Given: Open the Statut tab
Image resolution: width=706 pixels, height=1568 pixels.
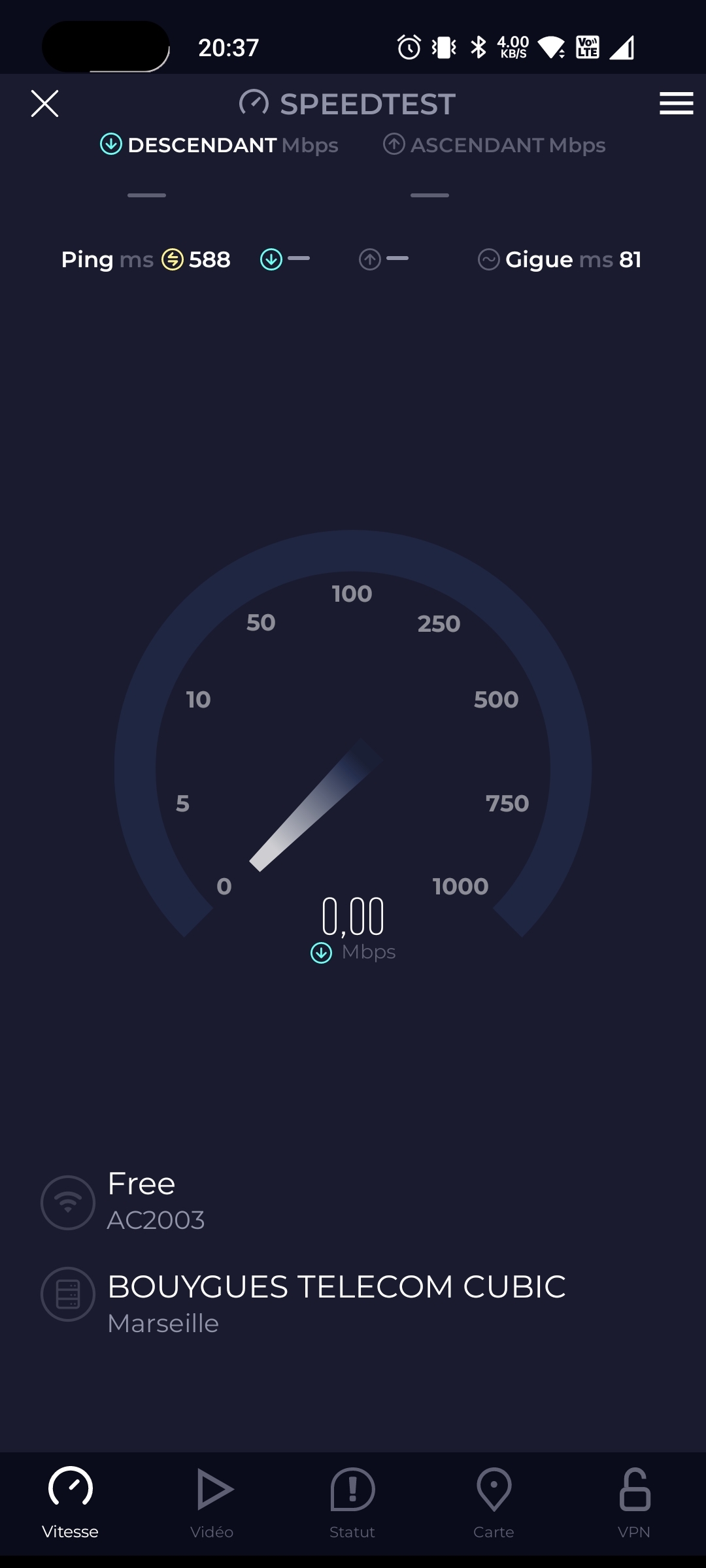Looking at the screenshot, I should pyautogui.click(x=352, y=1503).
